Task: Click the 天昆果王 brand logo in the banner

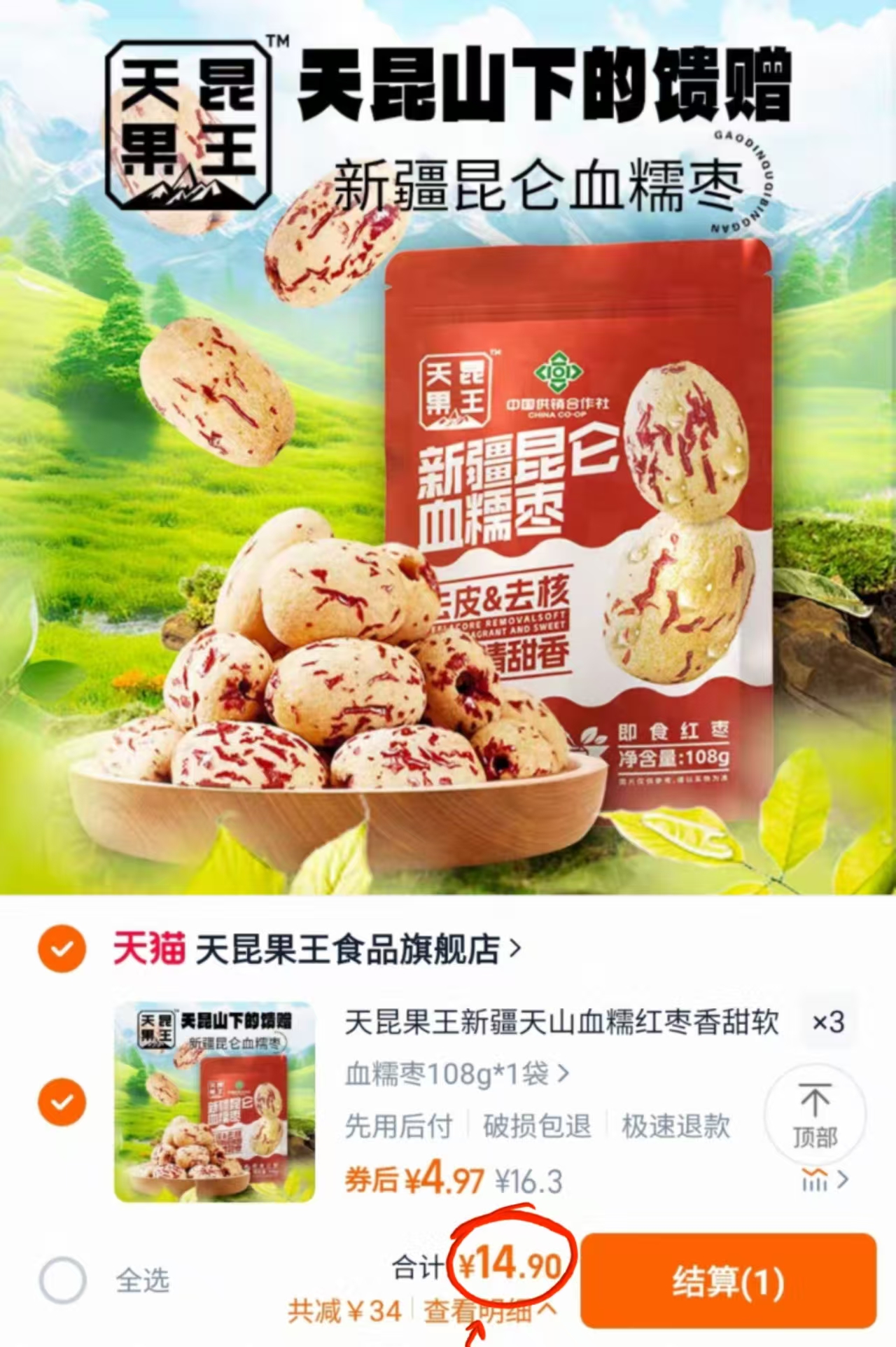Action: coord(189,119)
